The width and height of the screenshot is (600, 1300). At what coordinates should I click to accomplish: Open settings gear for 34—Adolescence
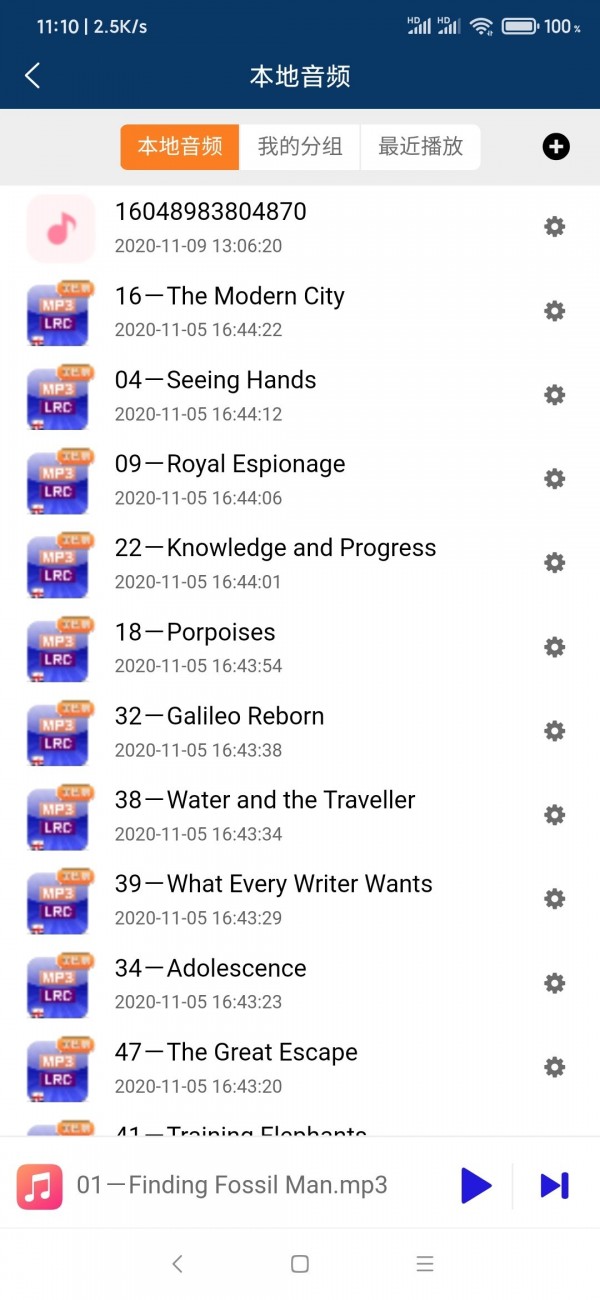554,983
